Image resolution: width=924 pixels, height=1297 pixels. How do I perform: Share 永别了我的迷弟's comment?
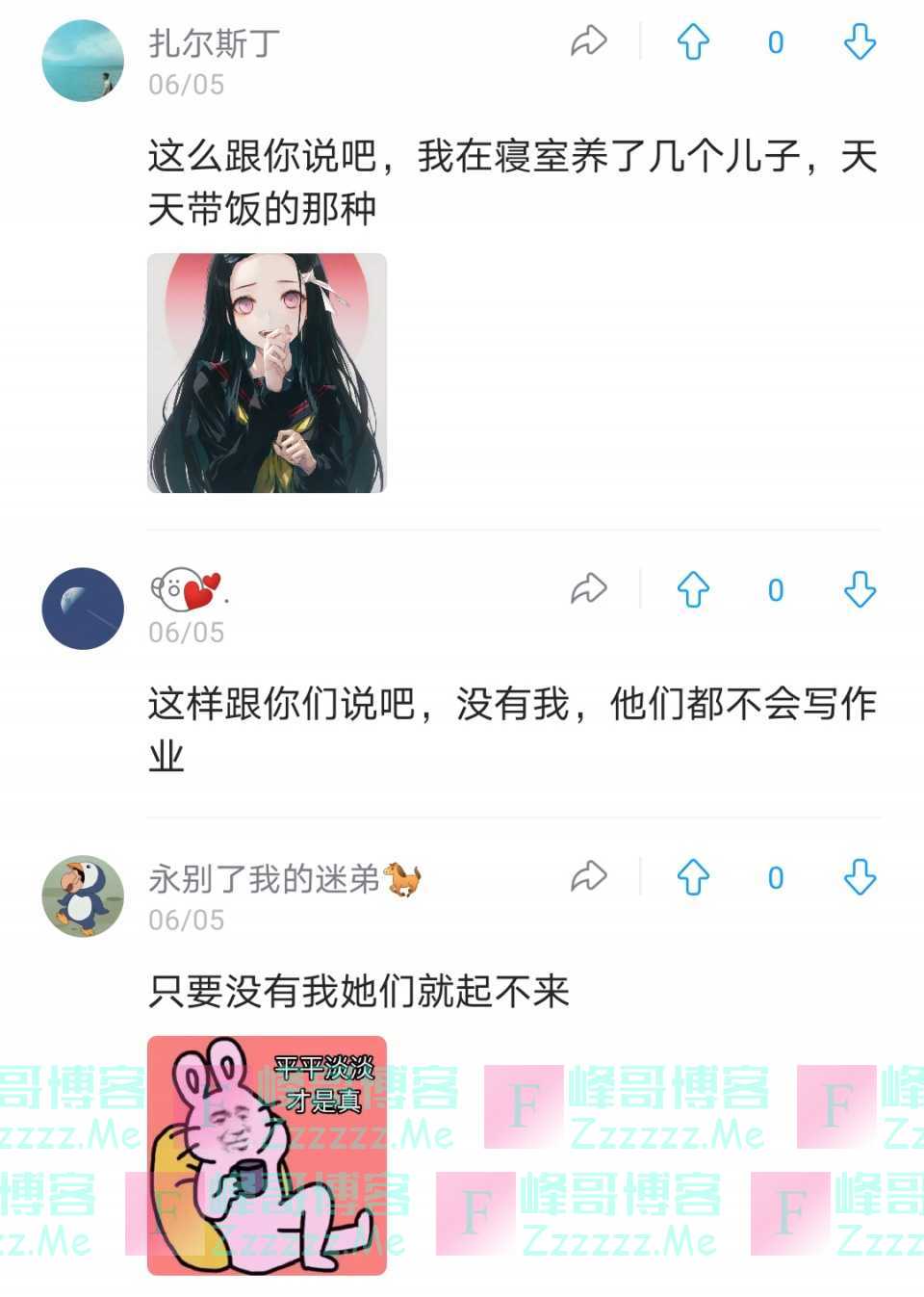[x=588, y=876]
